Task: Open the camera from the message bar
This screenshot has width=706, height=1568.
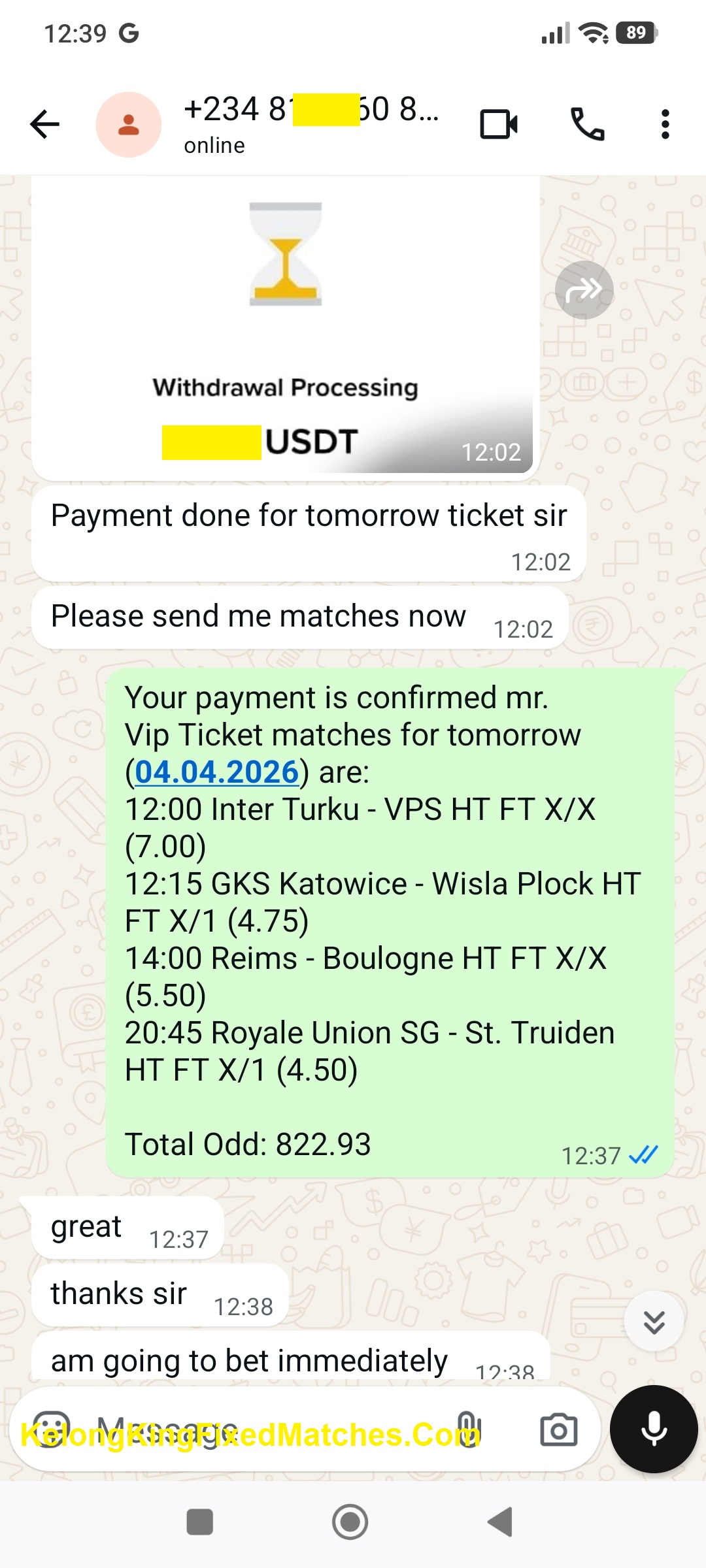Action: [x=559, y=1428]
